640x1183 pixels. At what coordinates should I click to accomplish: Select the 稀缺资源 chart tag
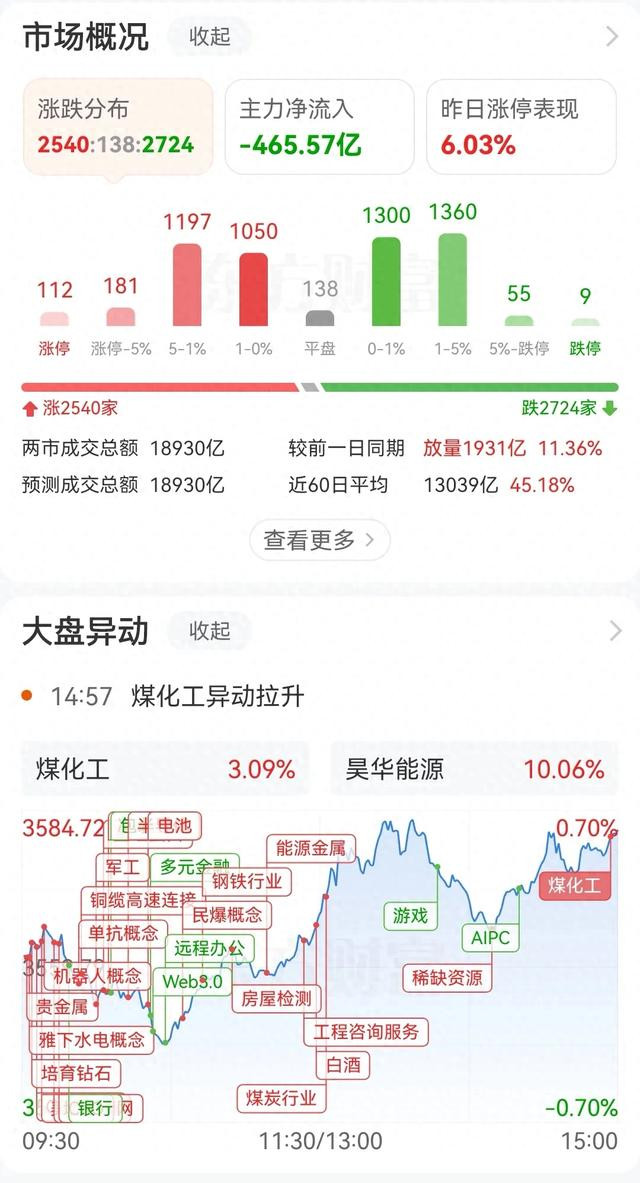(447, 978)
